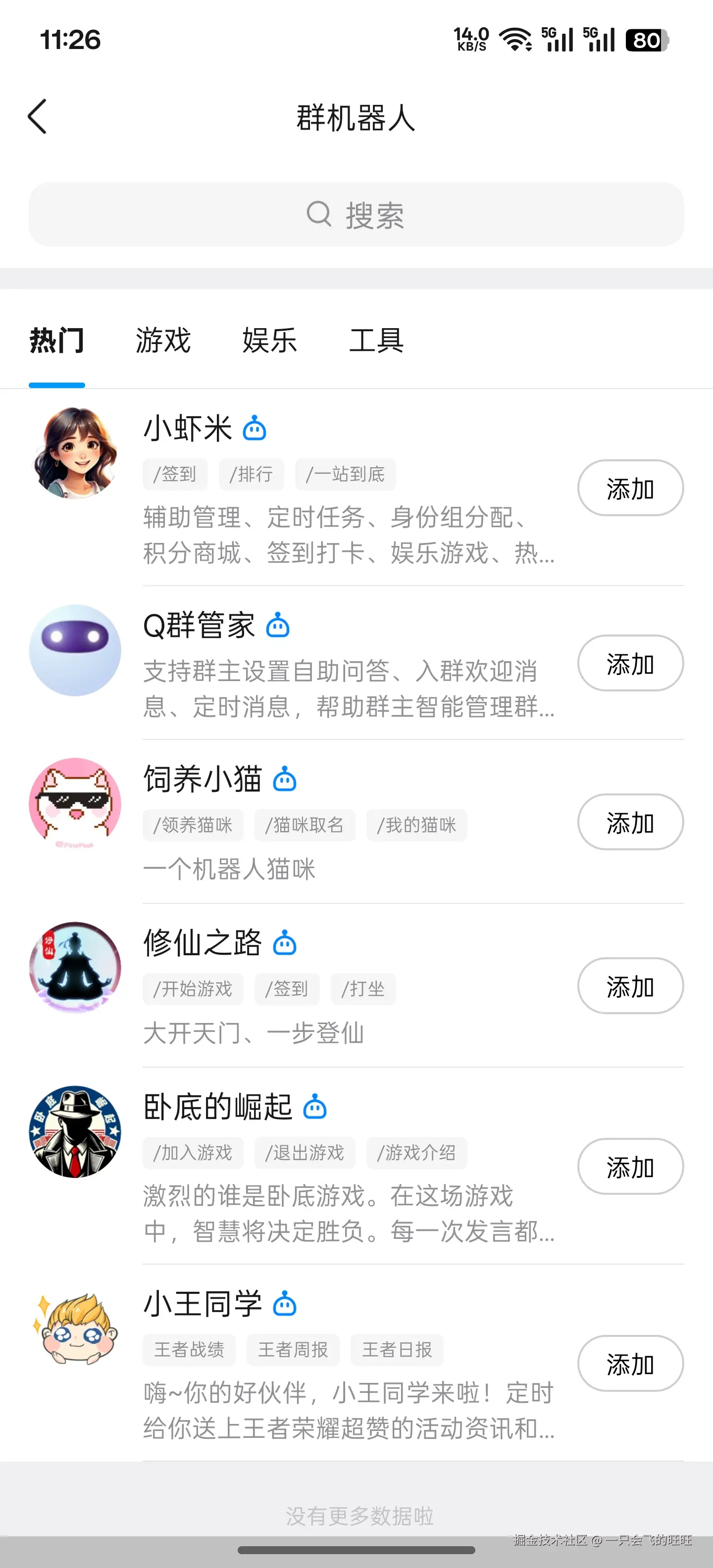Open the 小虾米 robot details
The height and width of the screenshot is (1568, 713).
click(188, 429)
